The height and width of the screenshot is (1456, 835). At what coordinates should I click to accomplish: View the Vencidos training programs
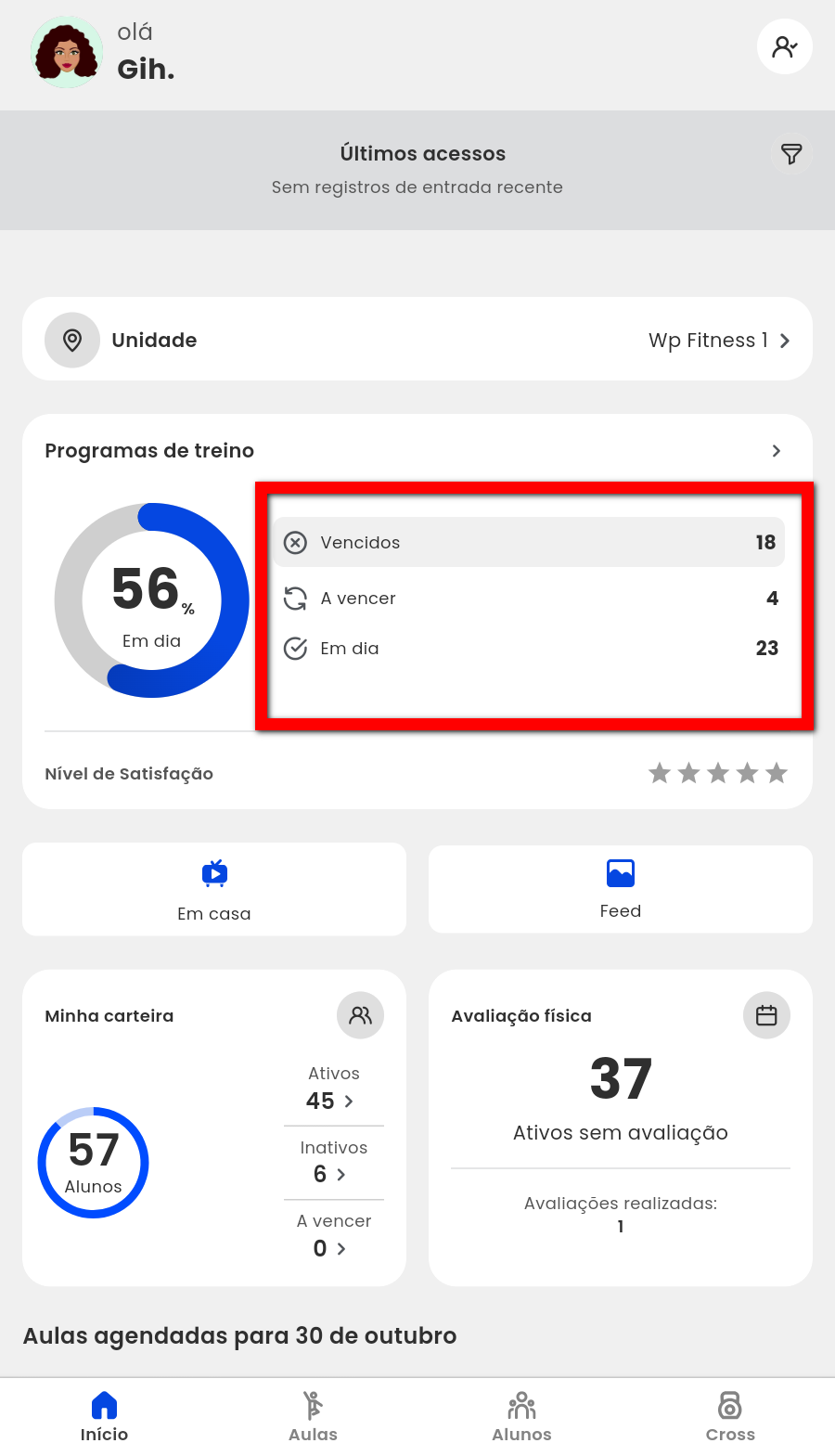[529, 542]
